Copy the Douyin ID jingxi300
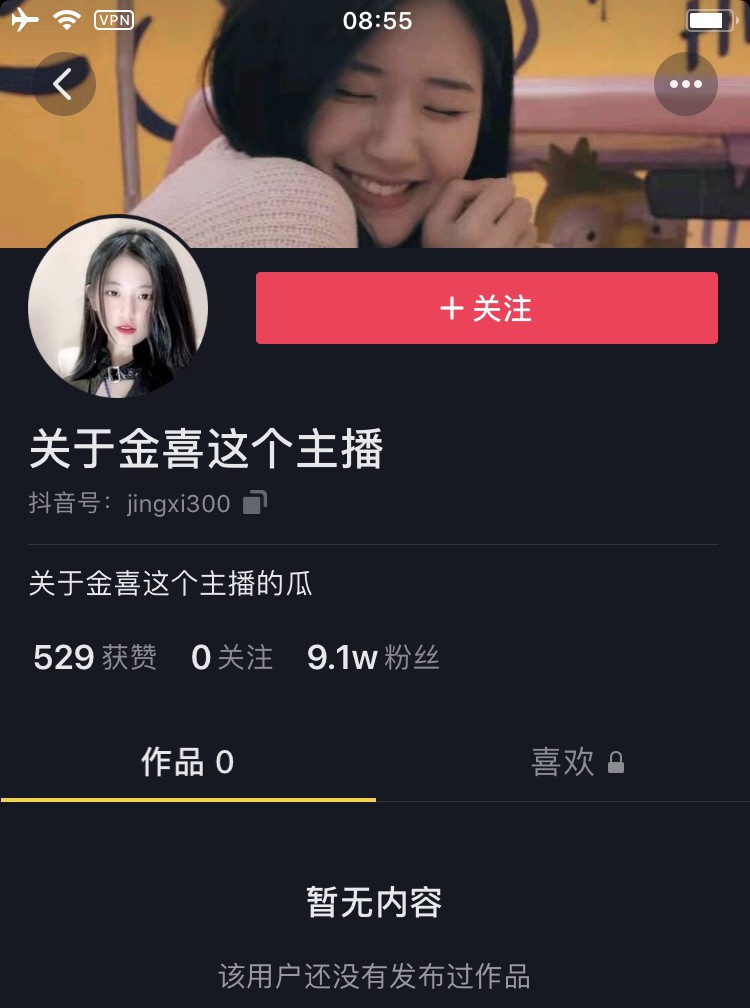Viewport: 750px width, 1008px height. click(x=256, y=502)
